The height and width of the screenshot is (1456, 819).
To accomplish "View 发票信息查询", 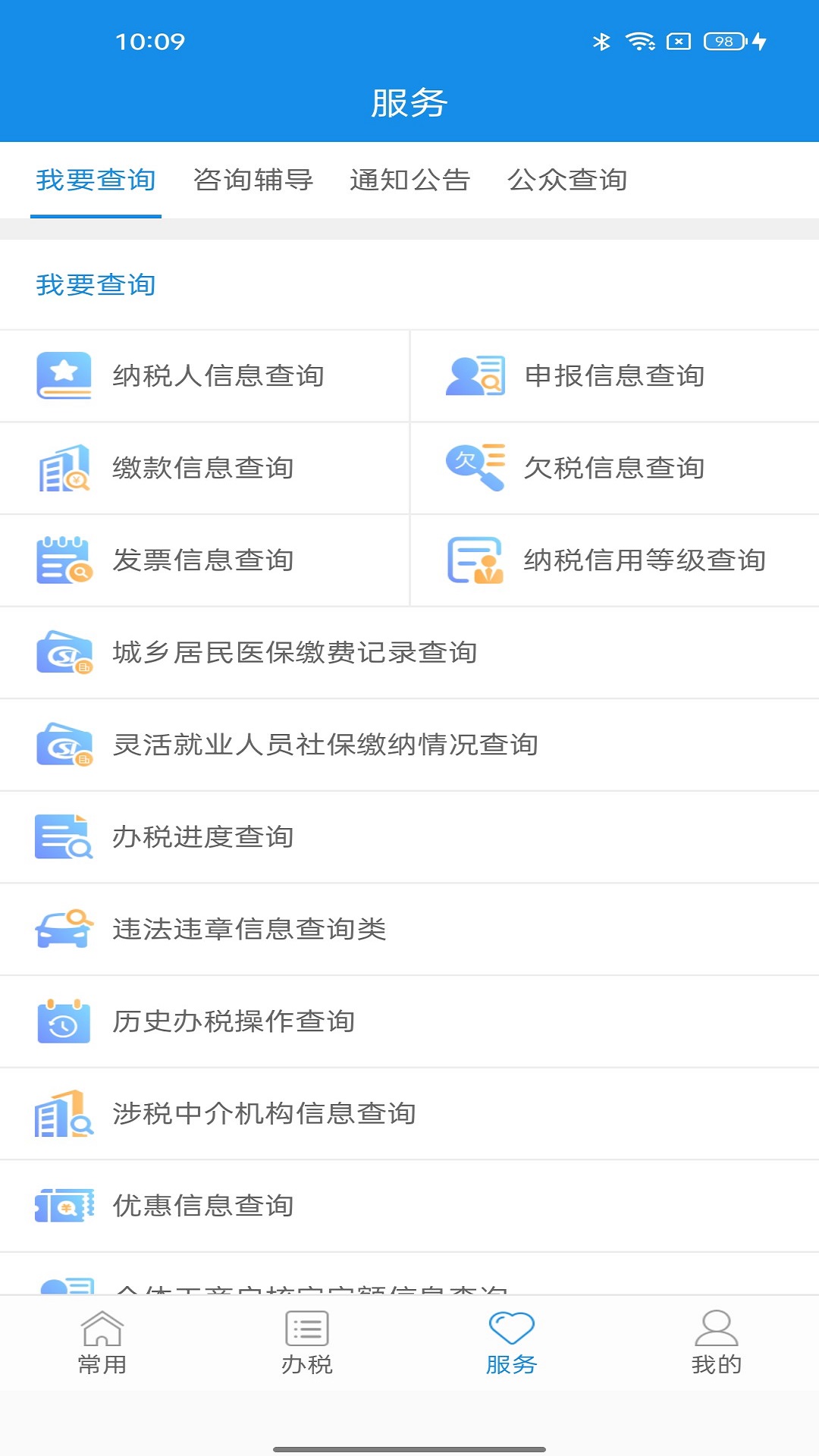I will point(203,560).
